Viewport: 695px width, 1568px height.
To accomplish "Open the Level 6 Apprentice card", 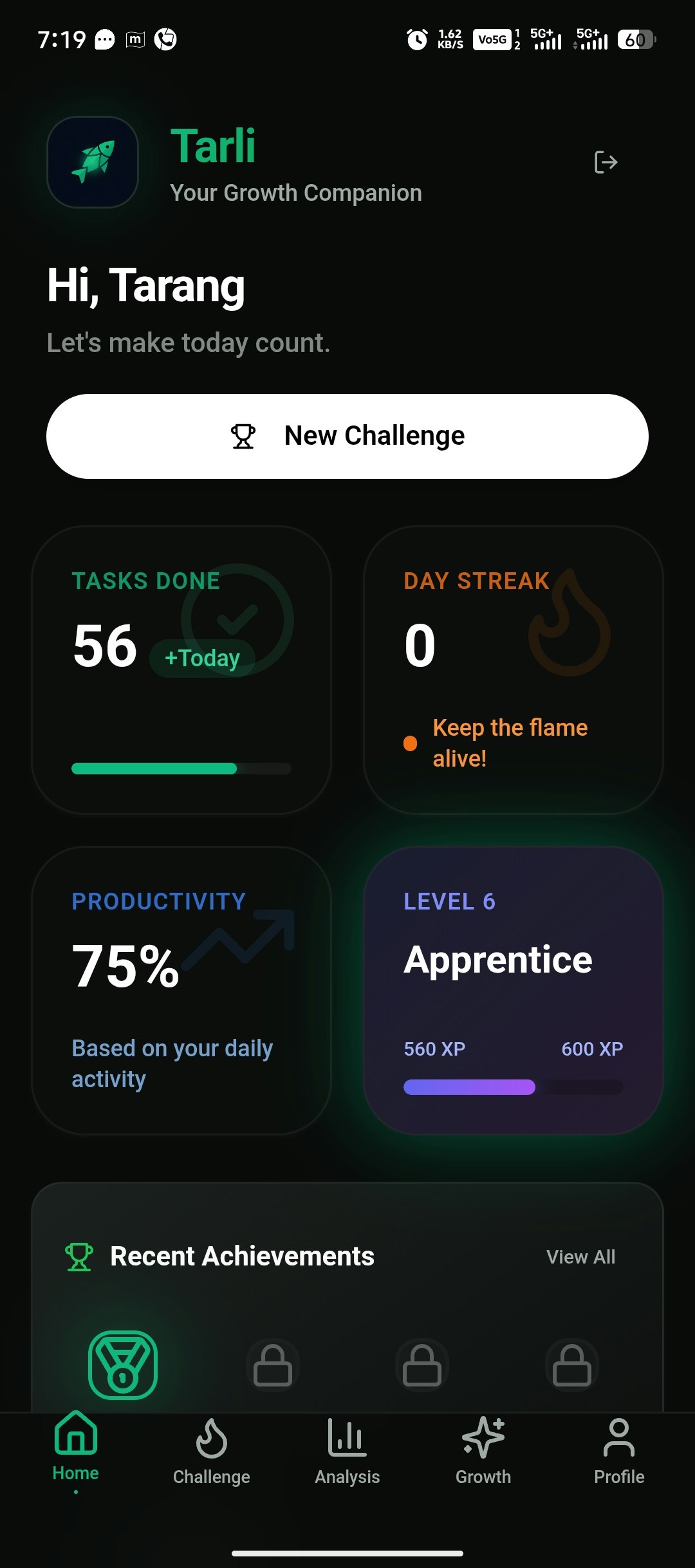I will (x=513, y=990).
